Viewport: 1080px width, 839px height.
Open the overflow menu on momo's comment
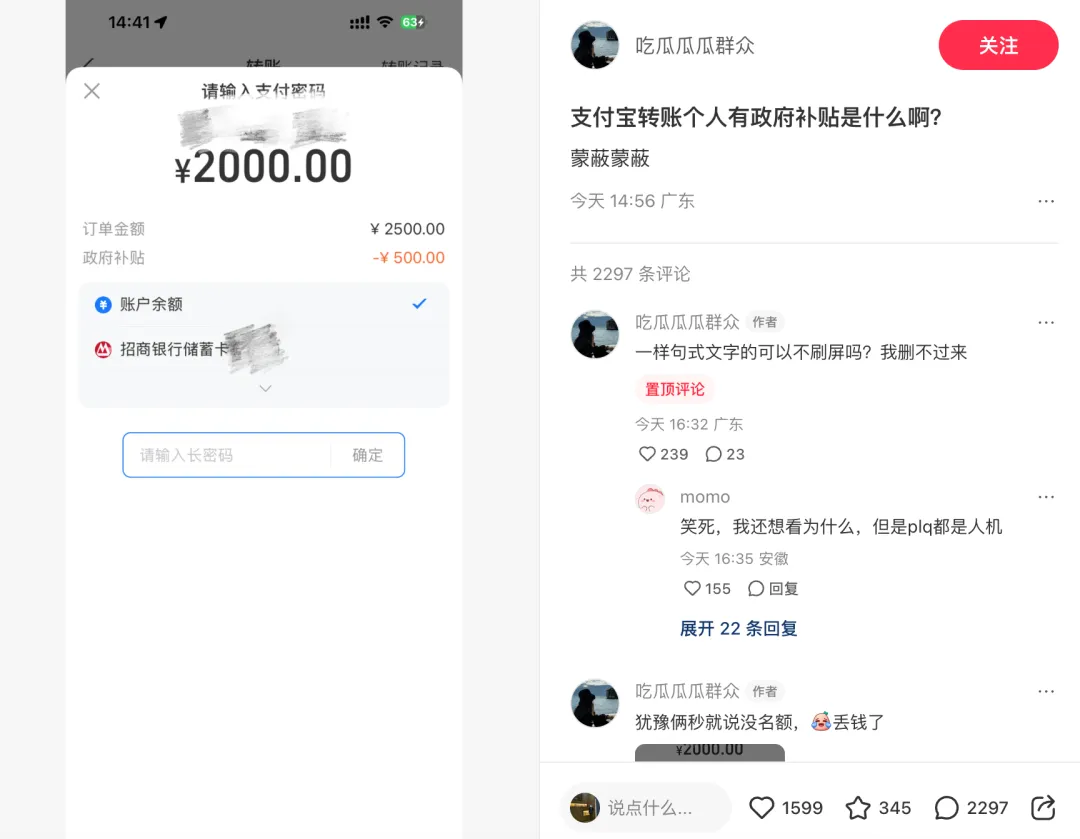[1046, 497]
